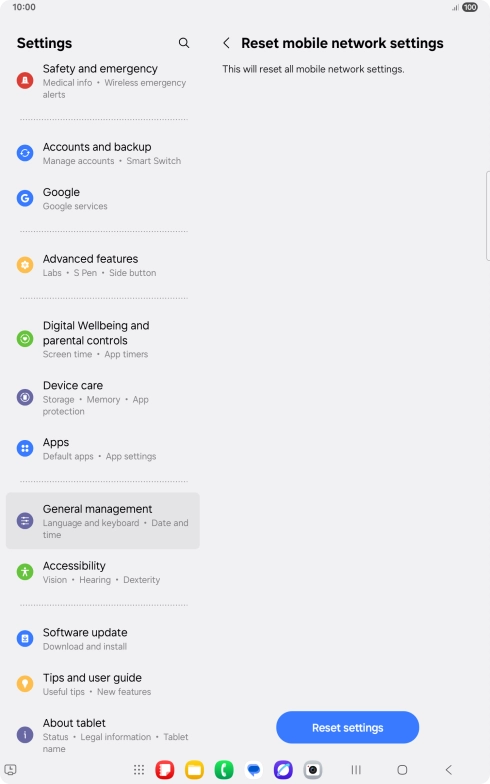The image size is (490, 784).
Task: Open Safety and emergency settings
Action: (103, 81)
